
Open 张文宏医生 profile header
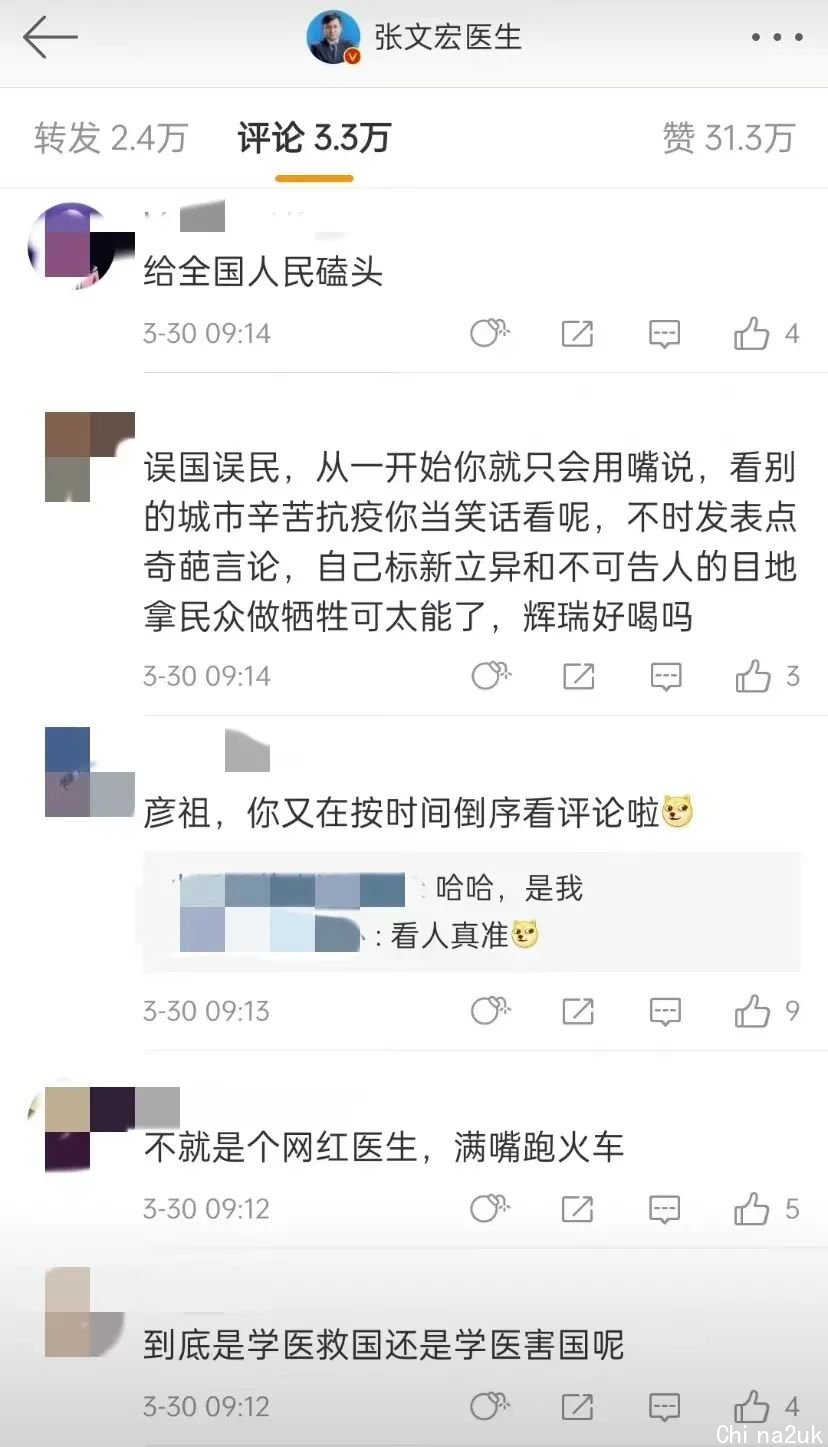415,38
